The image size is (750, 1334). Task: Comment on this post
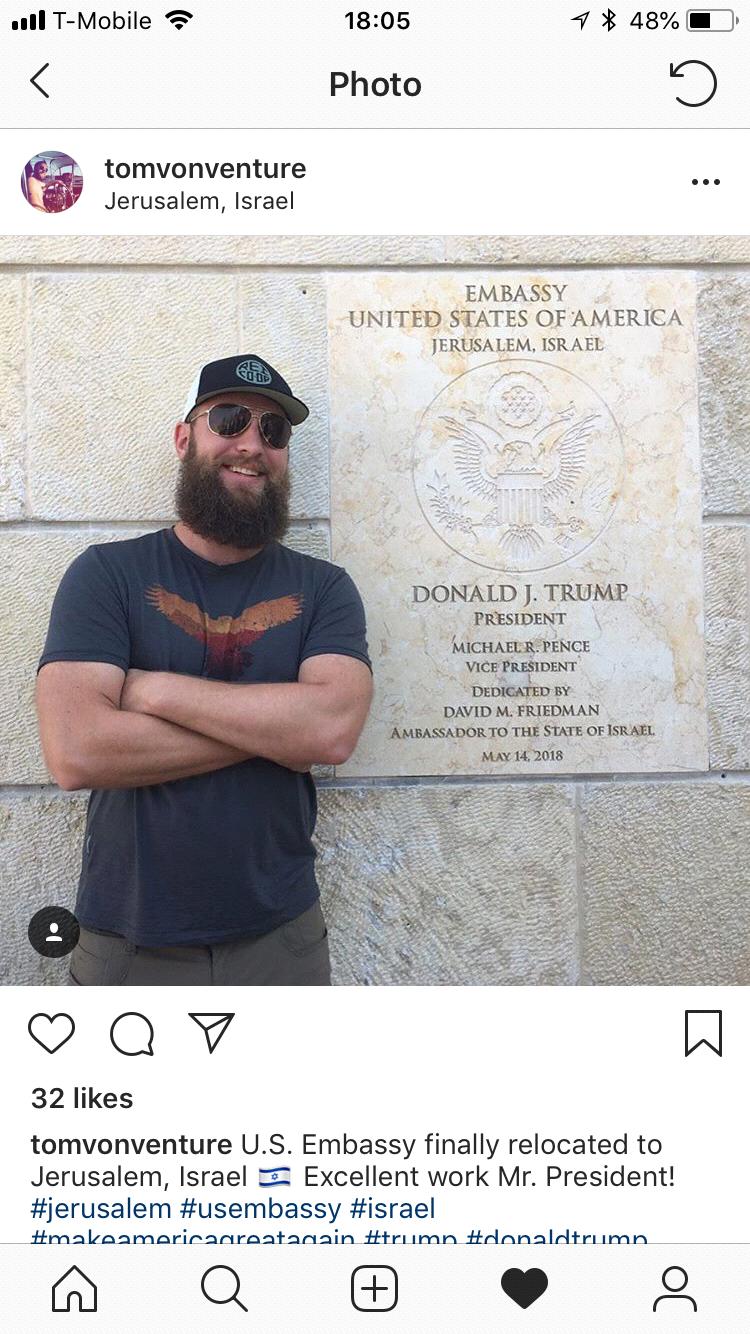[x=132, y=1033]
